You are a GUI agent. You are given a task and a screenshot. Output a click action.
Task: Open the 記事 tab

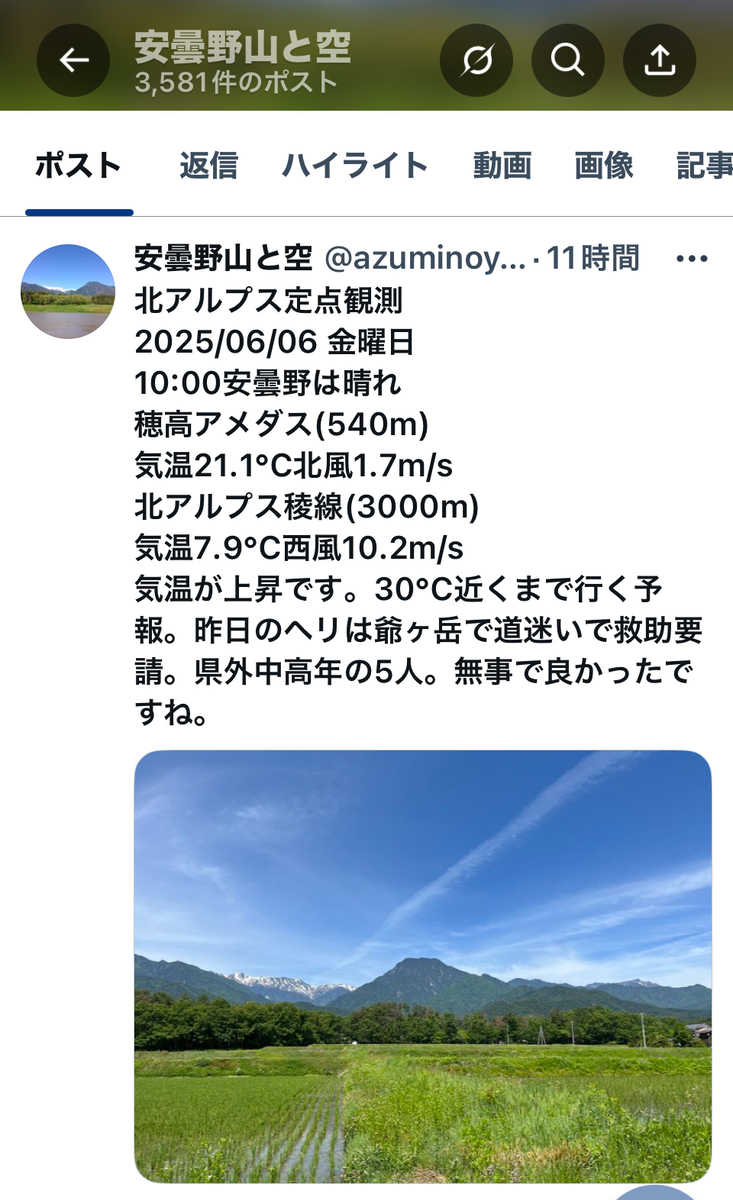[704, 165]
